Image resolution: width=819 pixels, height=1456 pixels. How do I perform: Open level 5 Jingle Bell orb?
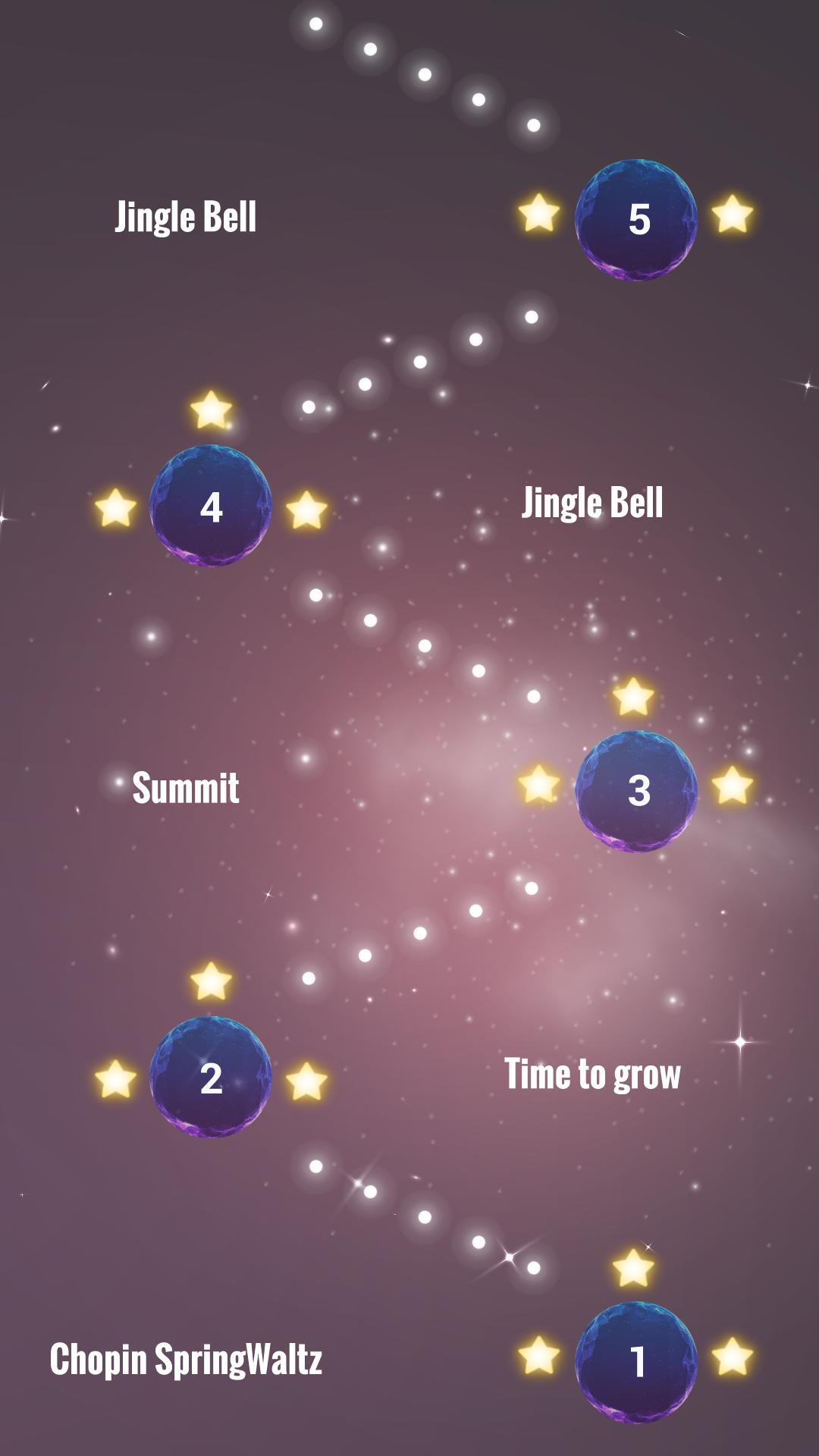click(x=635, y=220)
